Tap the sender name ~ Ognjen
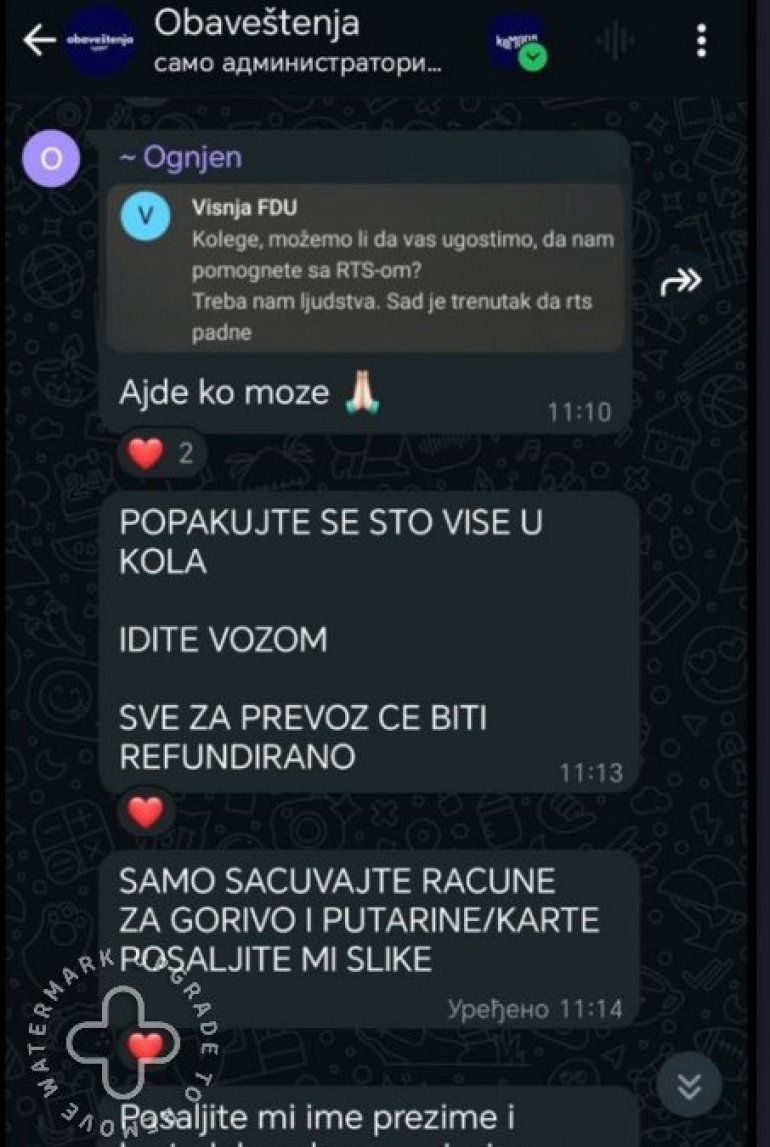770x1147 pixels. tap(181, 157)
